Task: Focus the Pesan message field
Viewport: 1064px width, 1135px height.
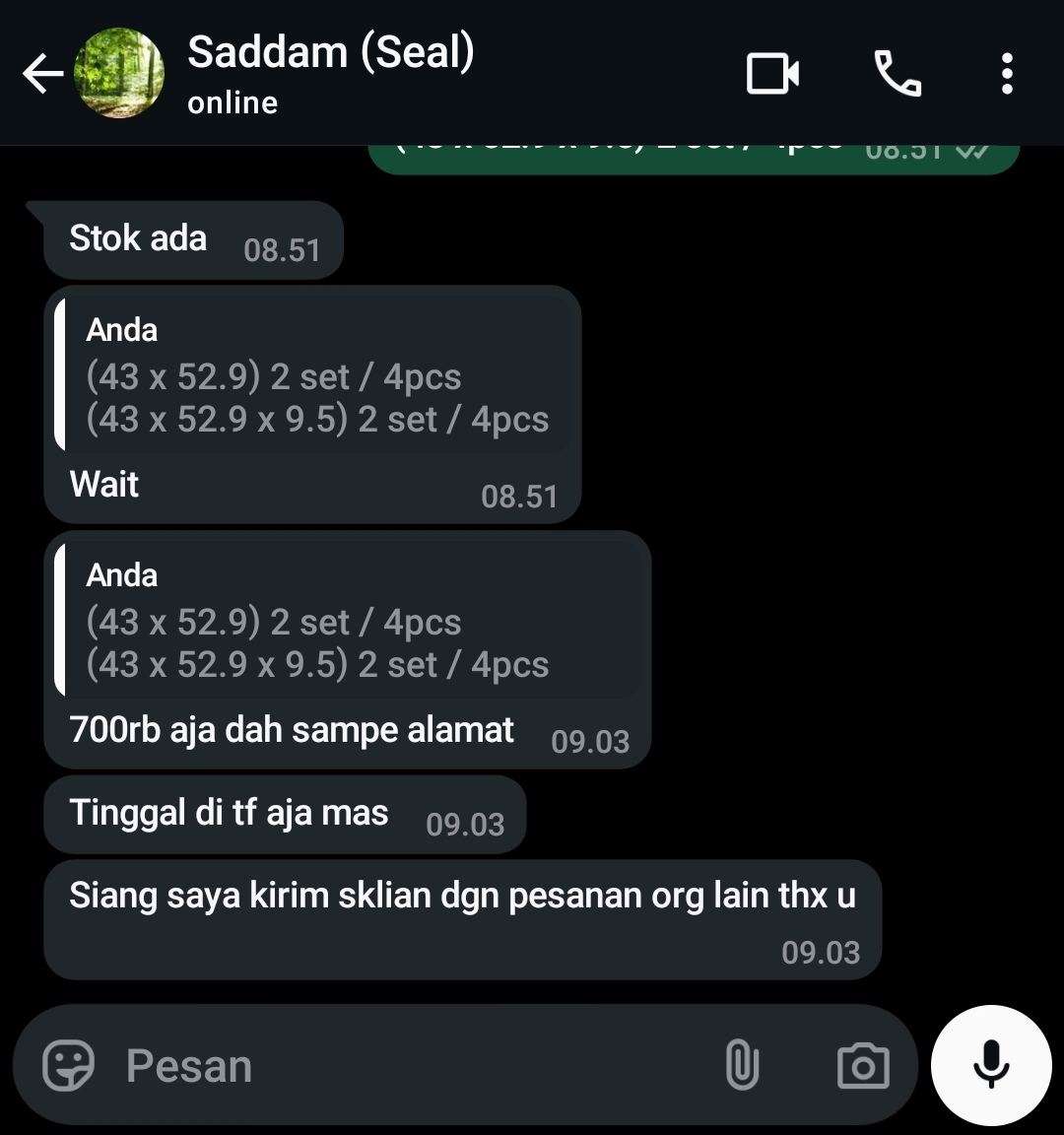Action: pyautogui.click(x=414, y=1065)
